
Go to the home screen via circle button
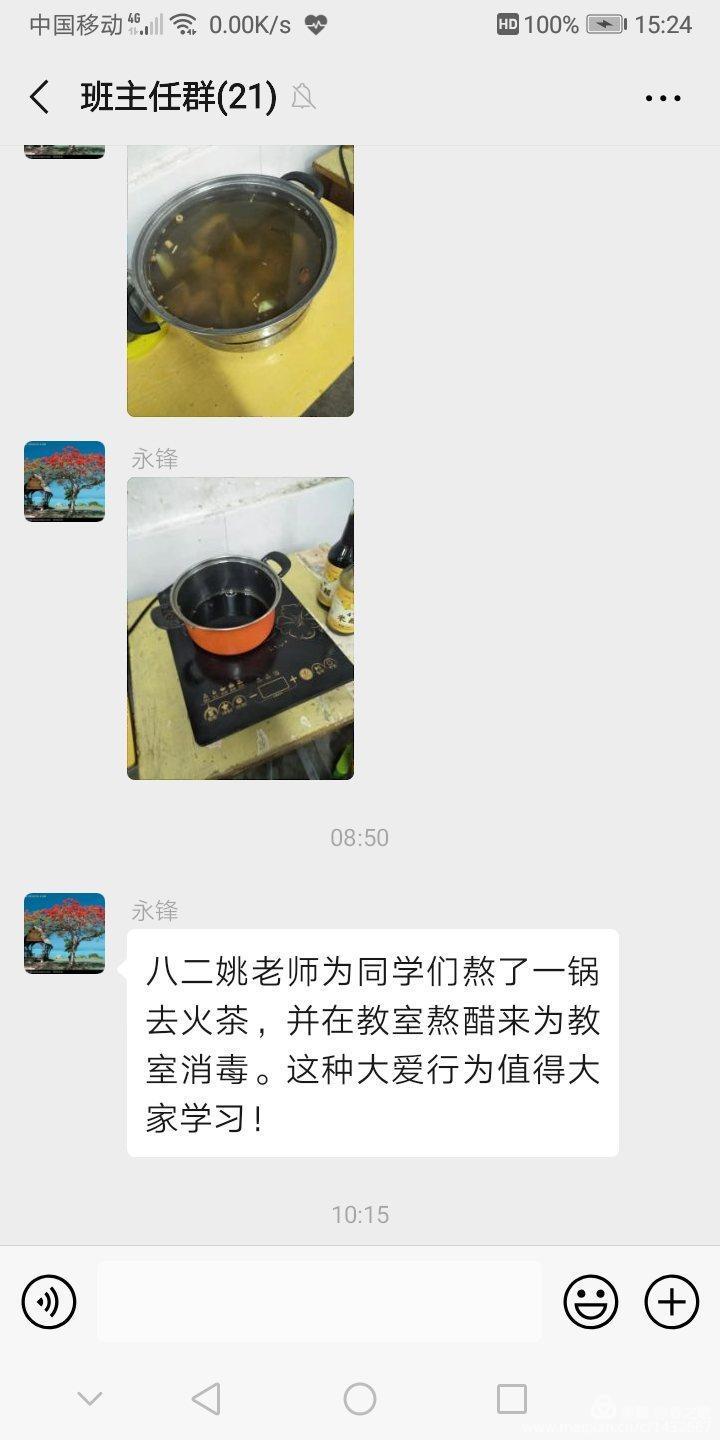click(x=360, y=1399)
